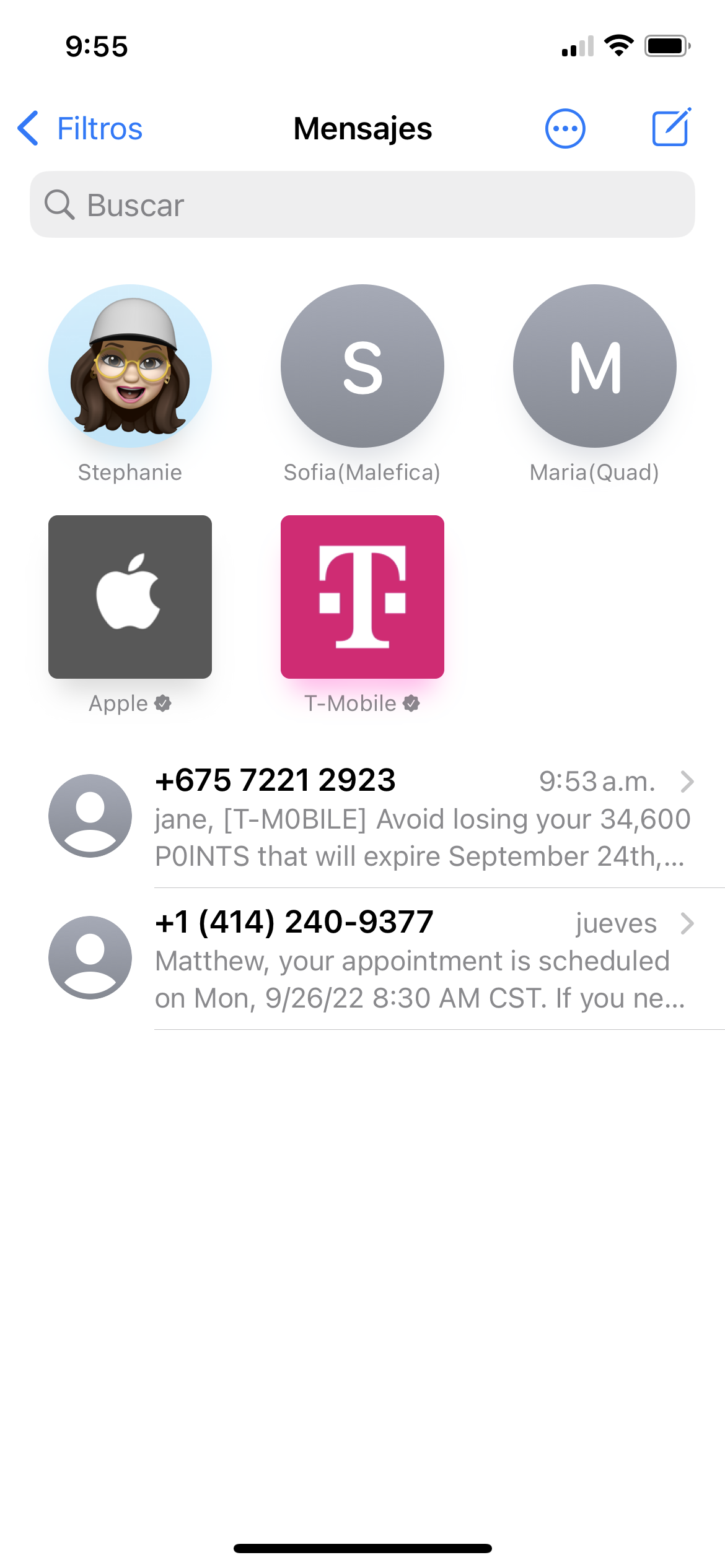Screen dimensions: 725x1568
Task: Open message thread from +675 7221 2923
Action: (421, 817)
